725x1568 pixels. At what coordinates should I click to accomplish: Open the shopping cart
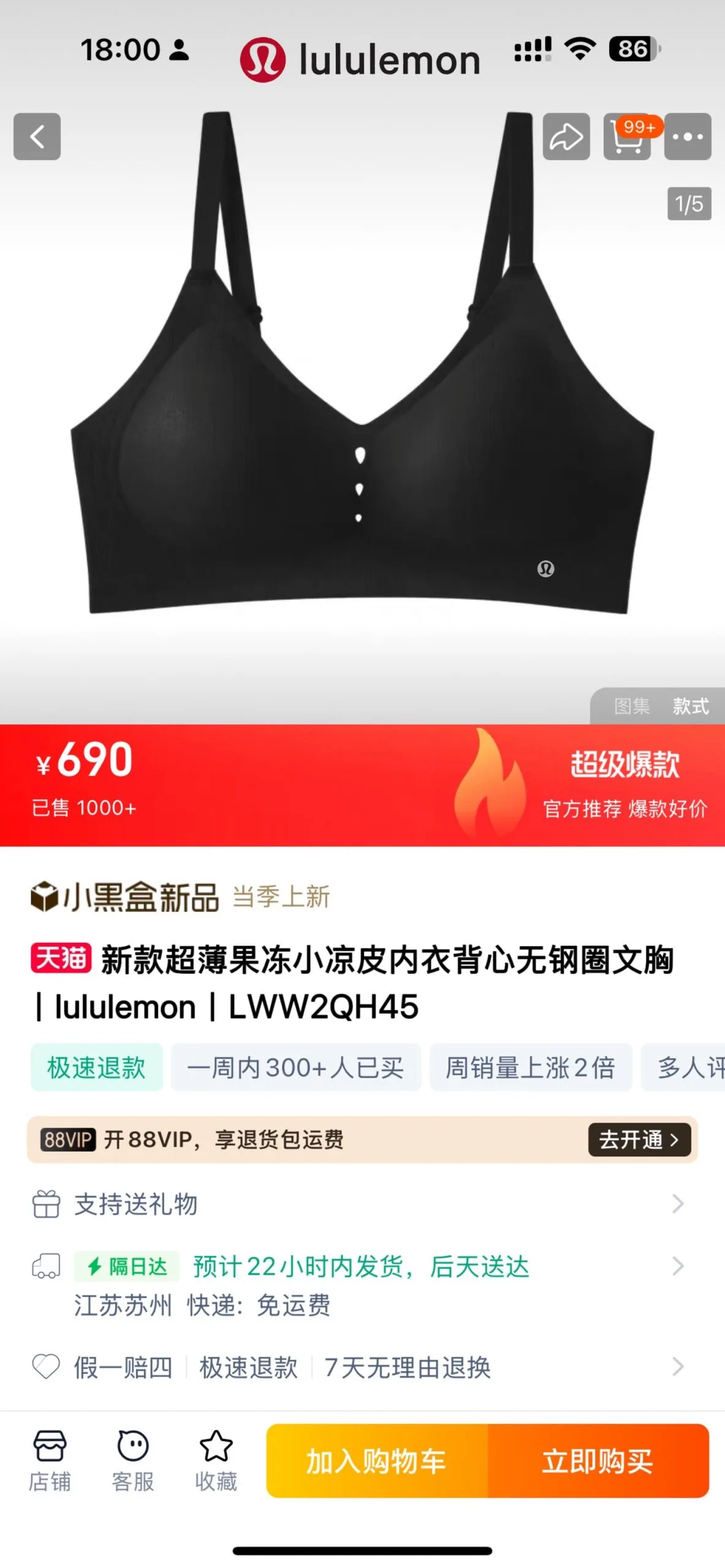click(627, 136)
